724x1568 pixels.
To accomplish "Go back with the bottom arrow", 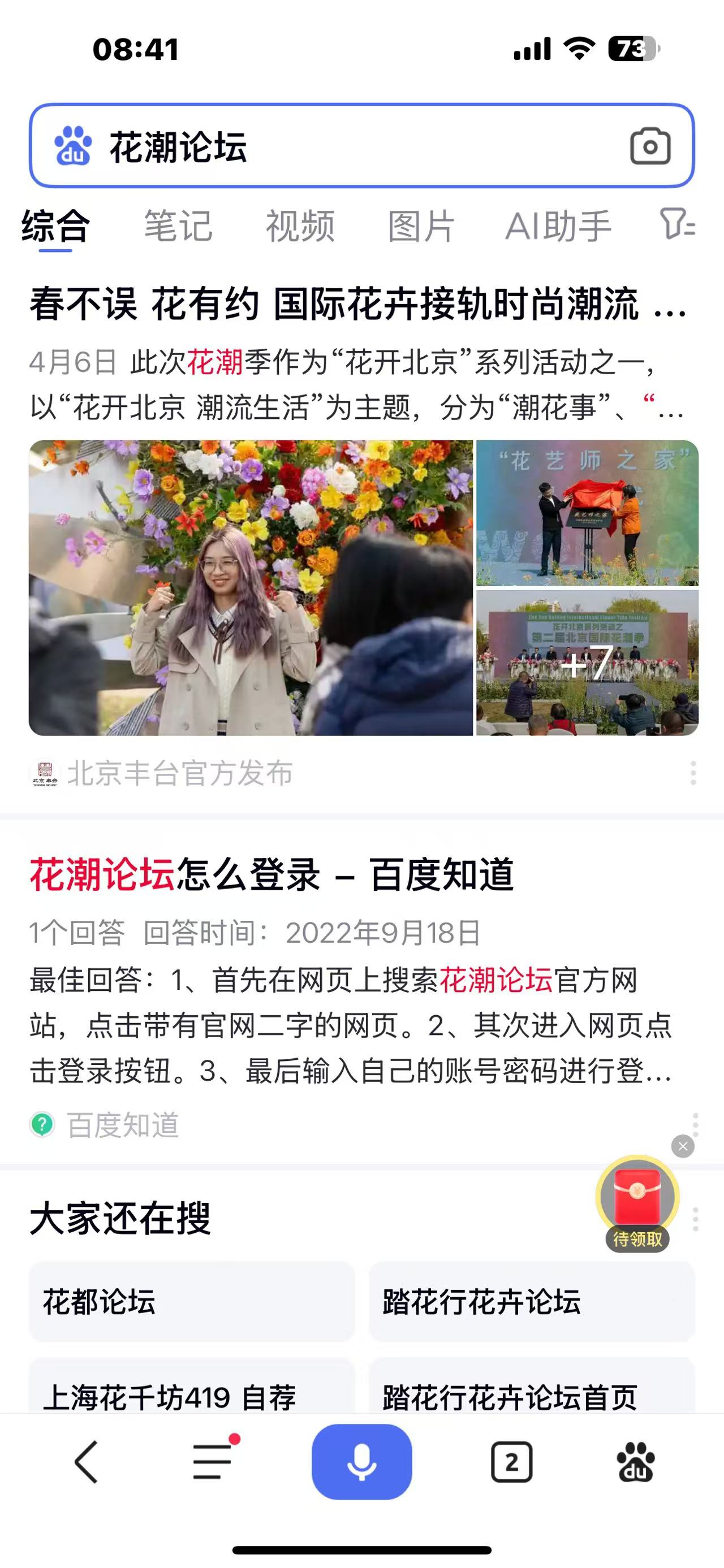I will 86,1462.
